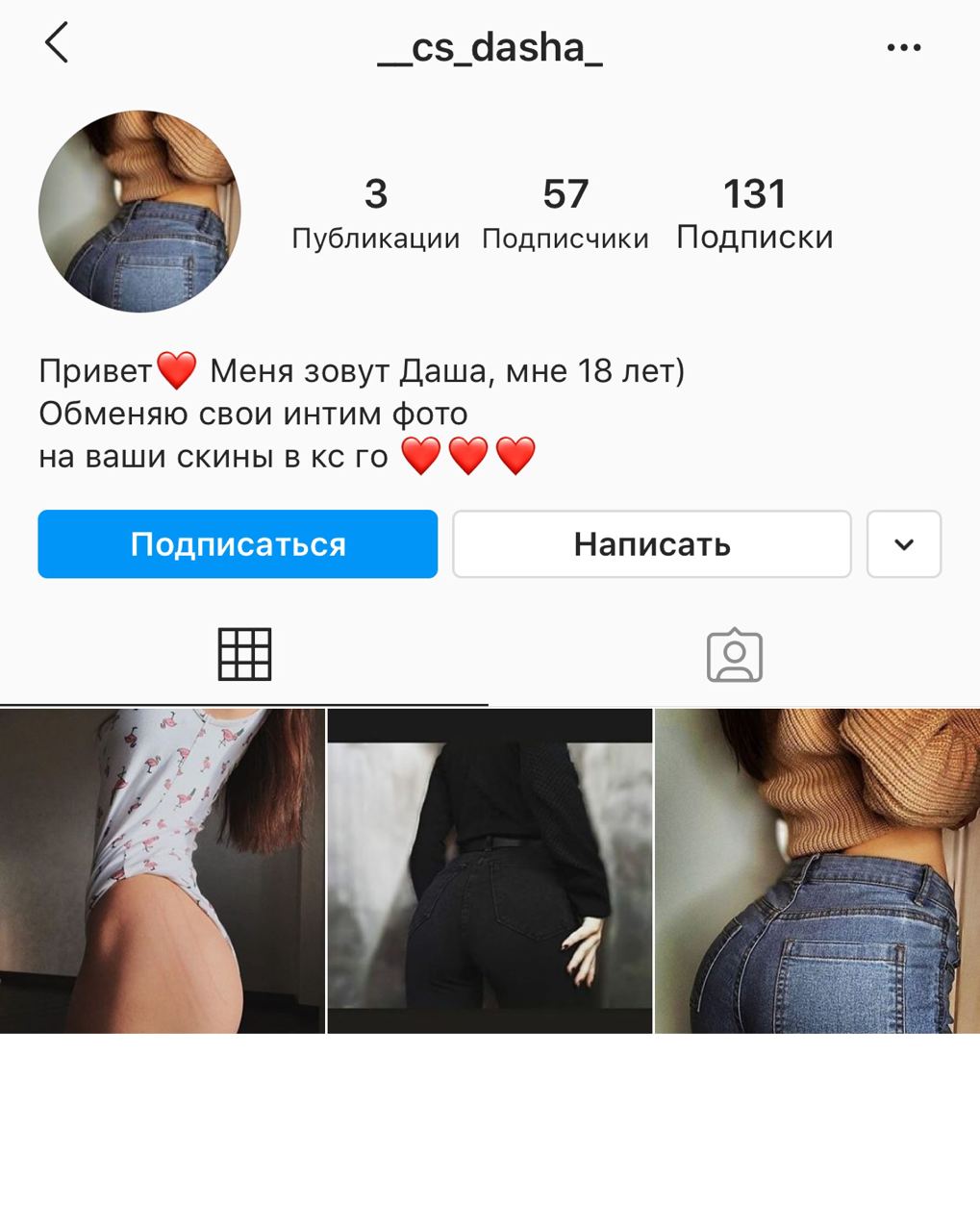Open the profile picture of __cs_dasha_
This screenshot has height=1231, width=980.
click(x=139, y=212)
